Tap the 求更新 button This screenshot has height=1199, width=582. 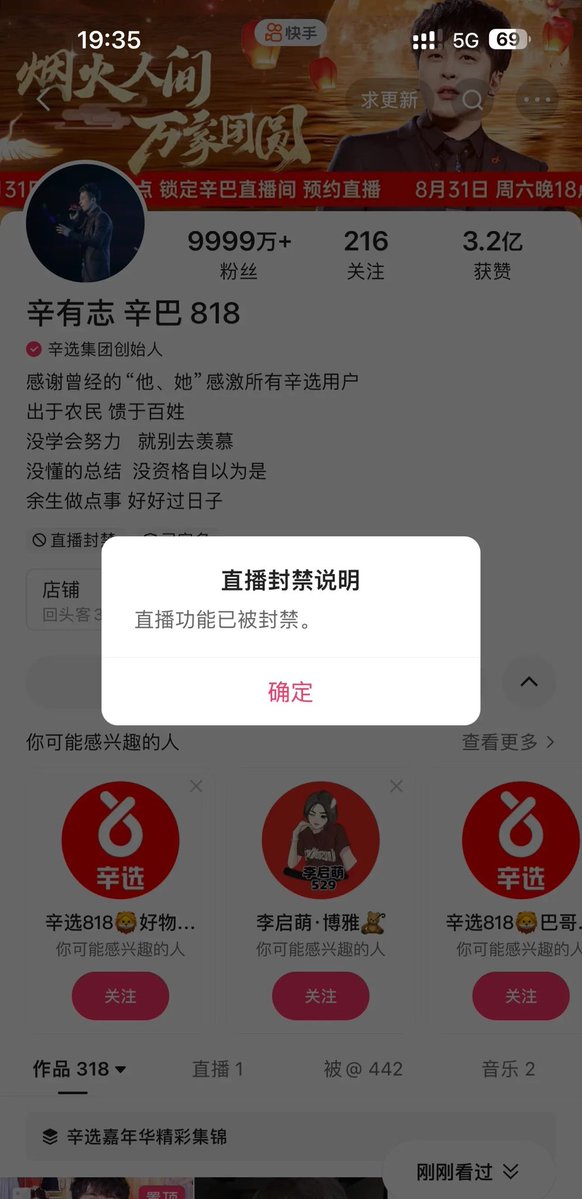coord(389,99)
